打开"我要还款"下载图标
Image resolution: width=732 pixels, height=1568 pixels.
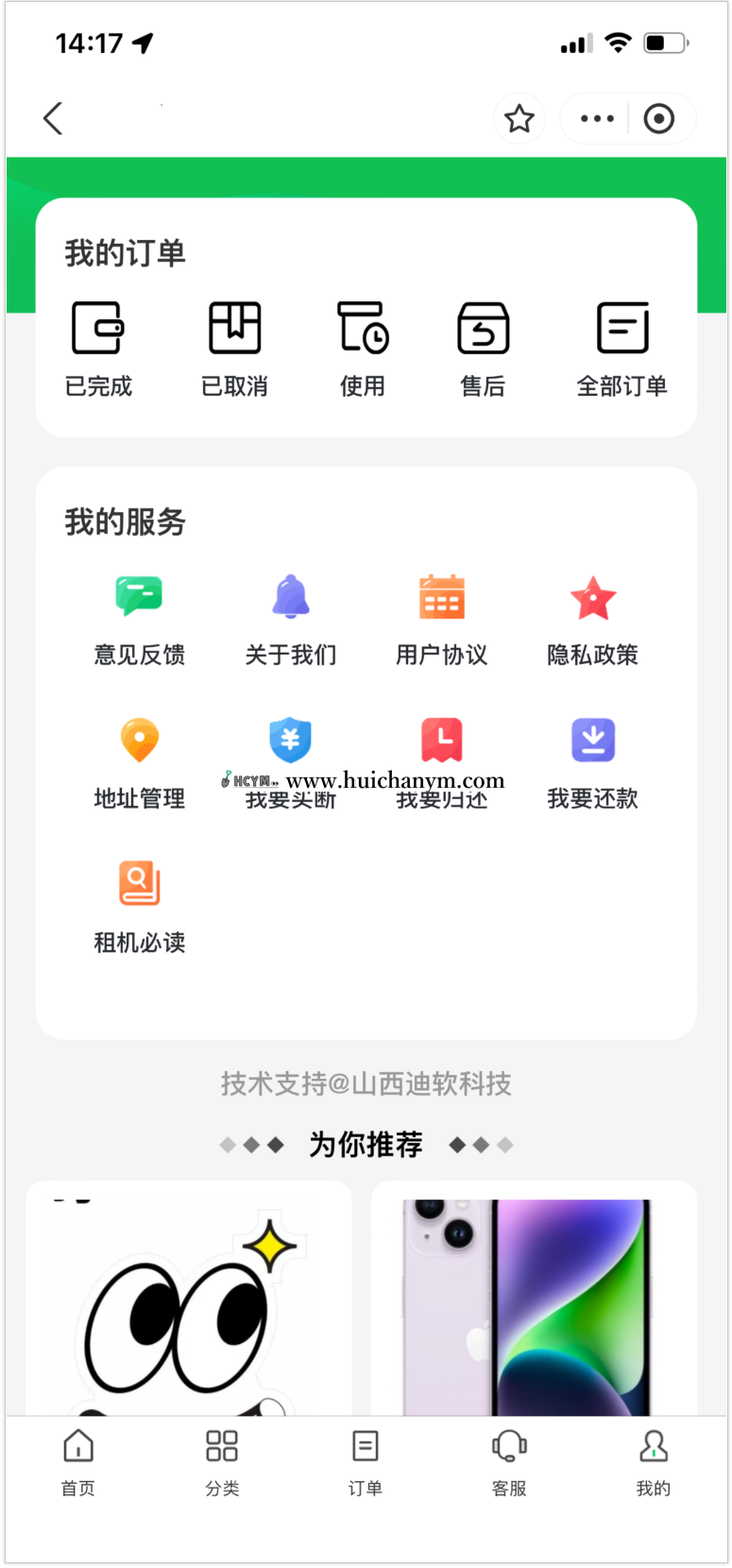[592, 740]
